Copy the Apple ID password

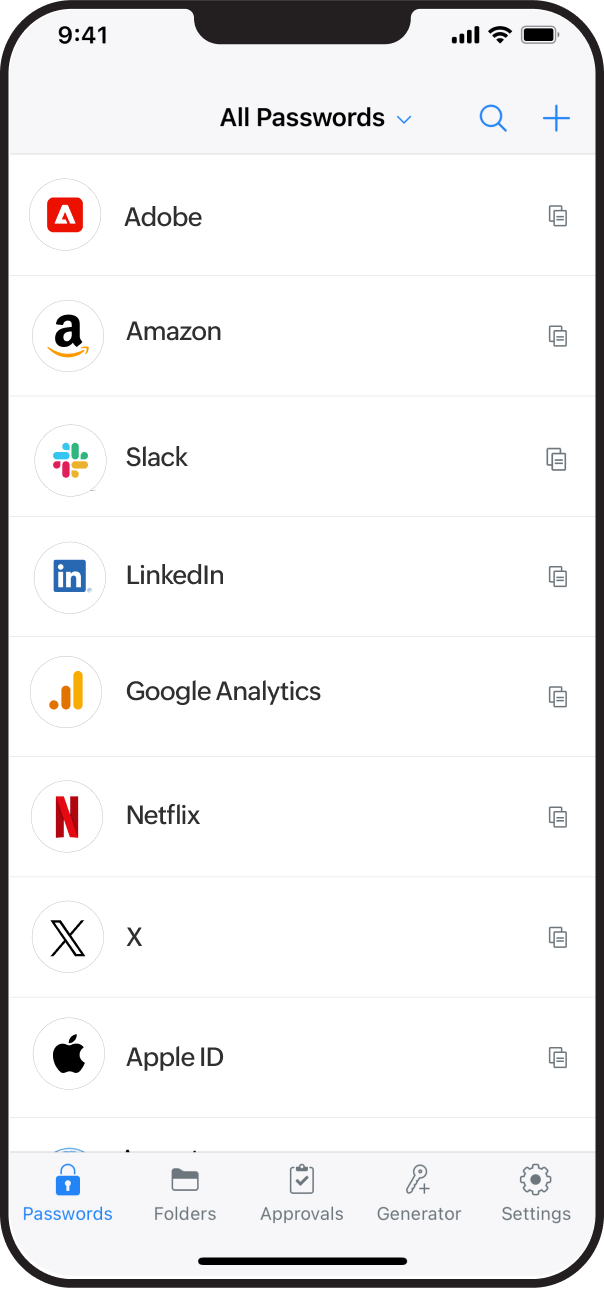coord(558,1057)
